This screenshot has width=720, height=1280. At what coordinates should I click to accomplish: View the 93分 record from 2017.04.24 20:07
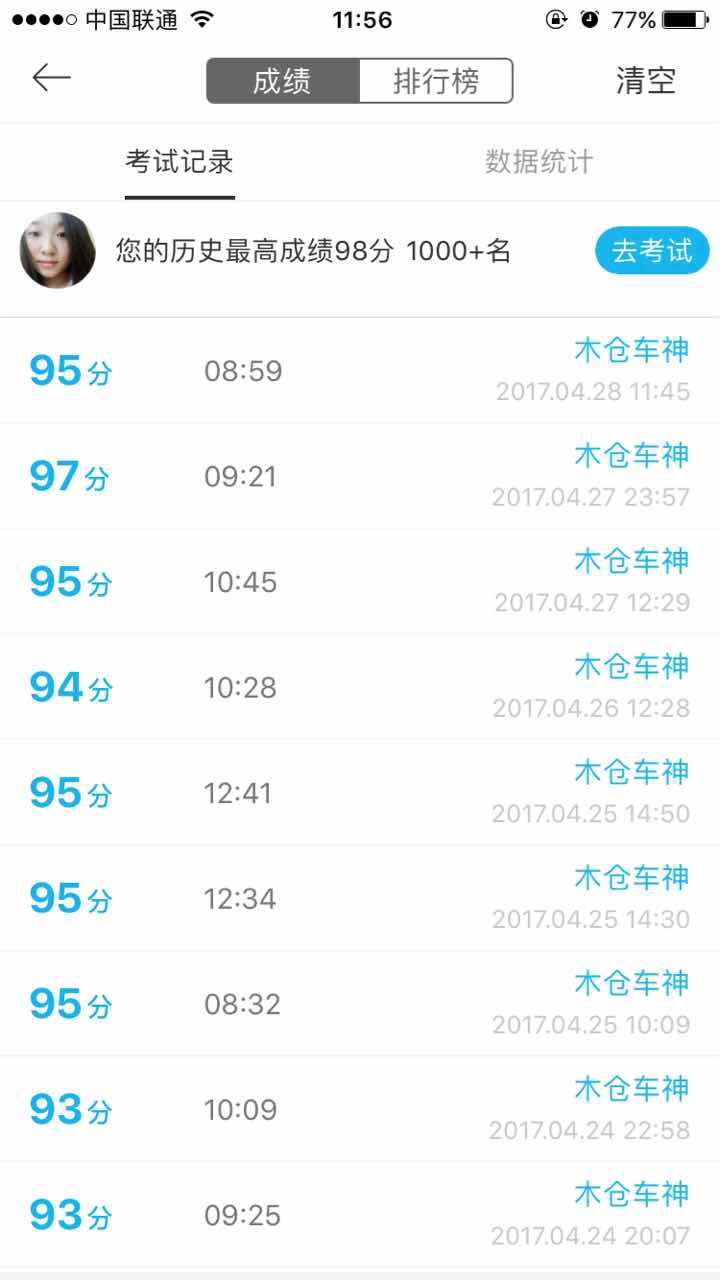[360, 1215]
